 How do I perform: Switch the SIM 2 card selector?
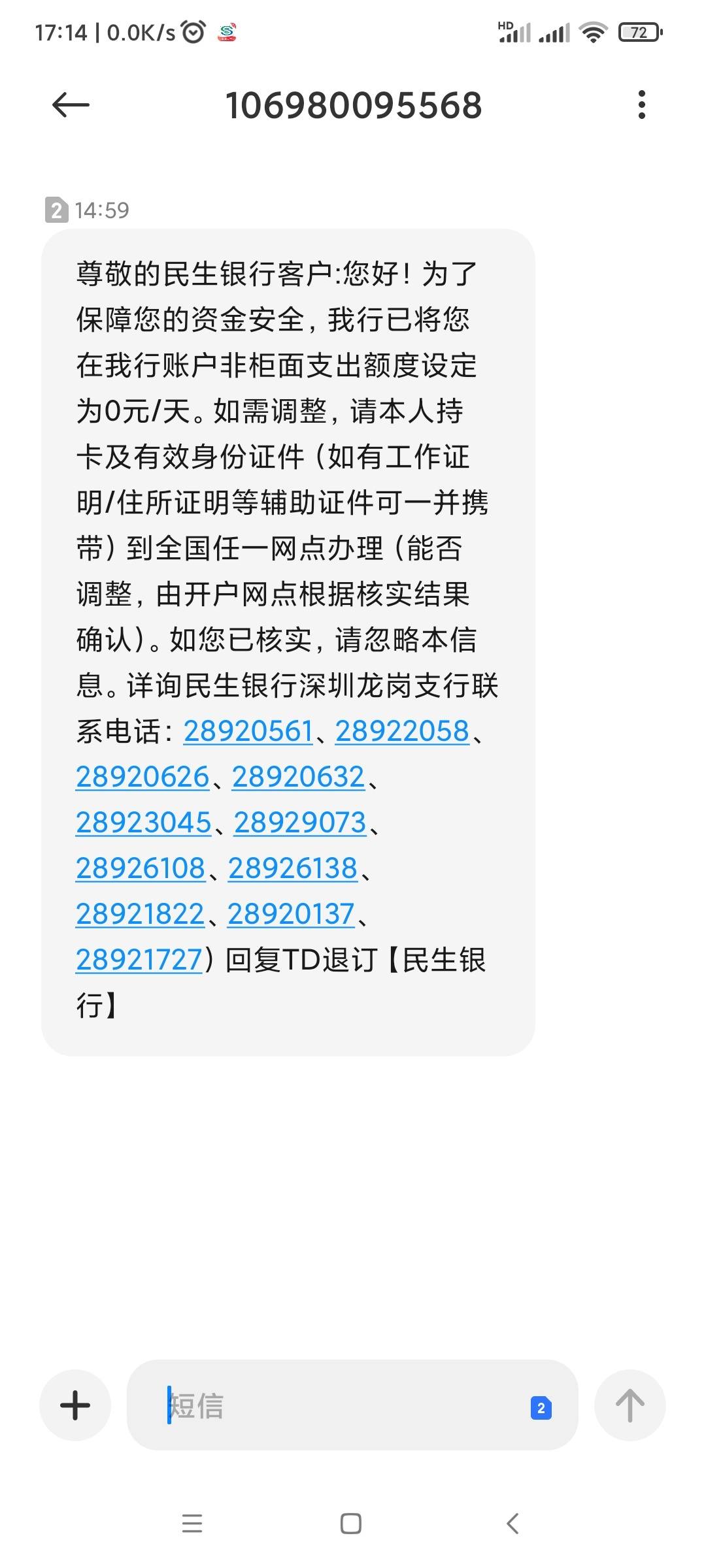tap(541, 1408)
